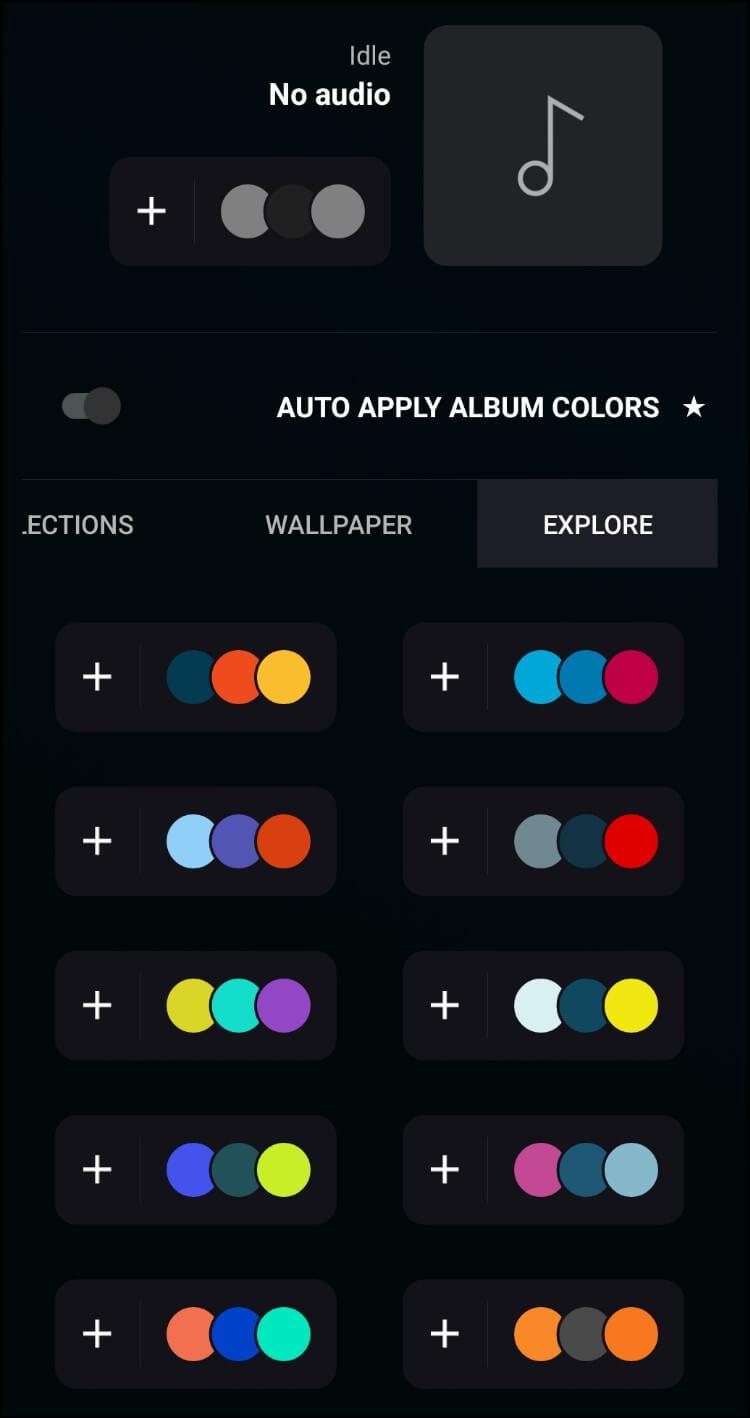Tap the music note album art tile

[x=543, y=146]
